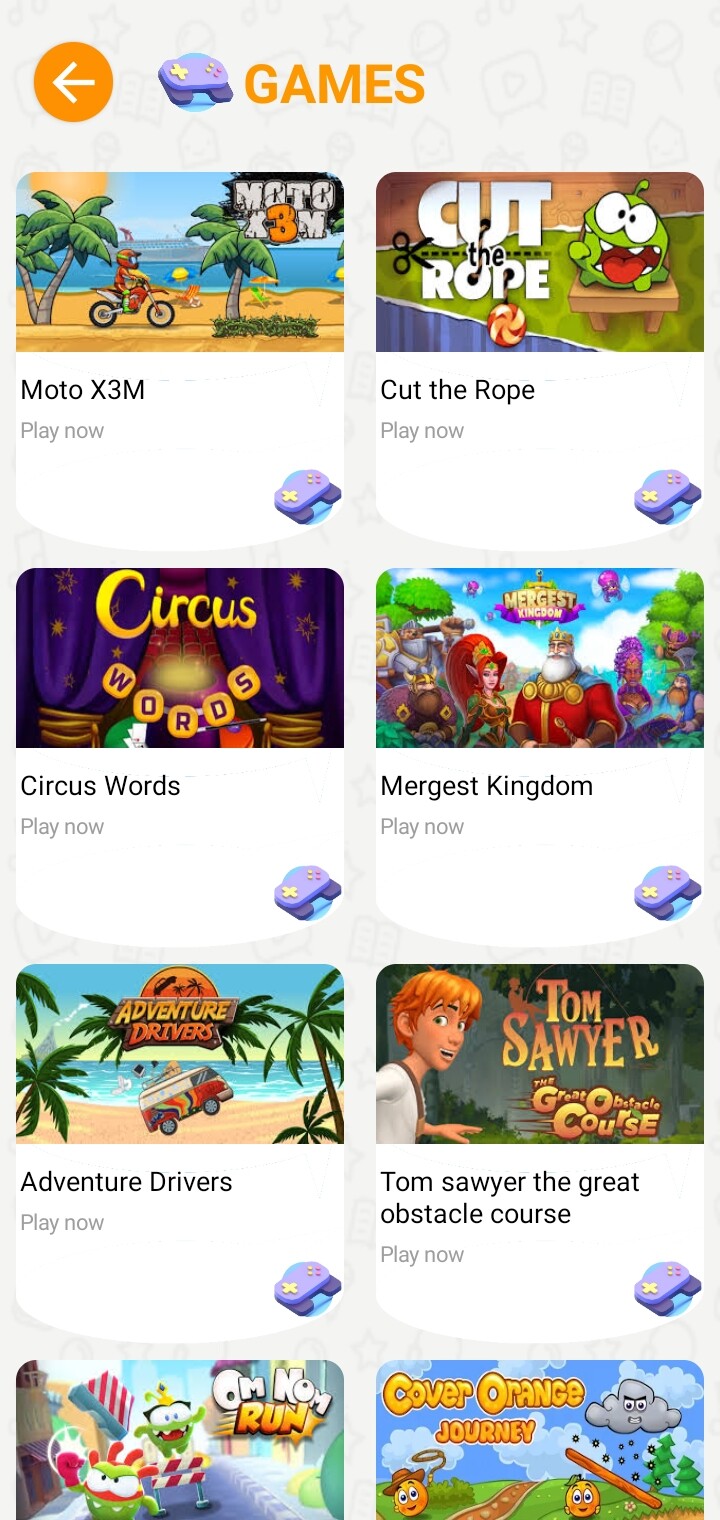Open Cover Orange Journey game
This screenshot has height=1520, width=720.
[540, 1440]
